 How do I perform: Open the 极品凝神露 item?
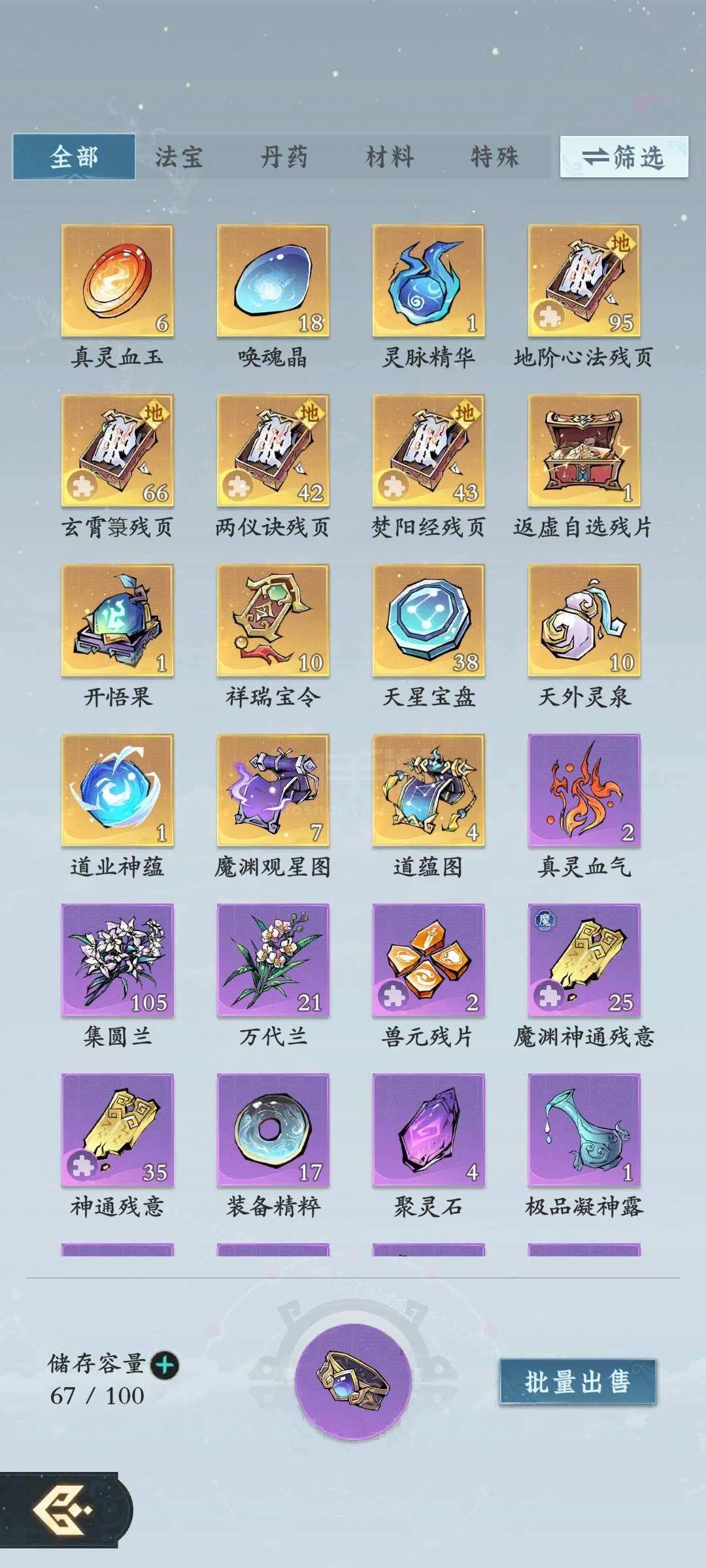[584, 1130]
